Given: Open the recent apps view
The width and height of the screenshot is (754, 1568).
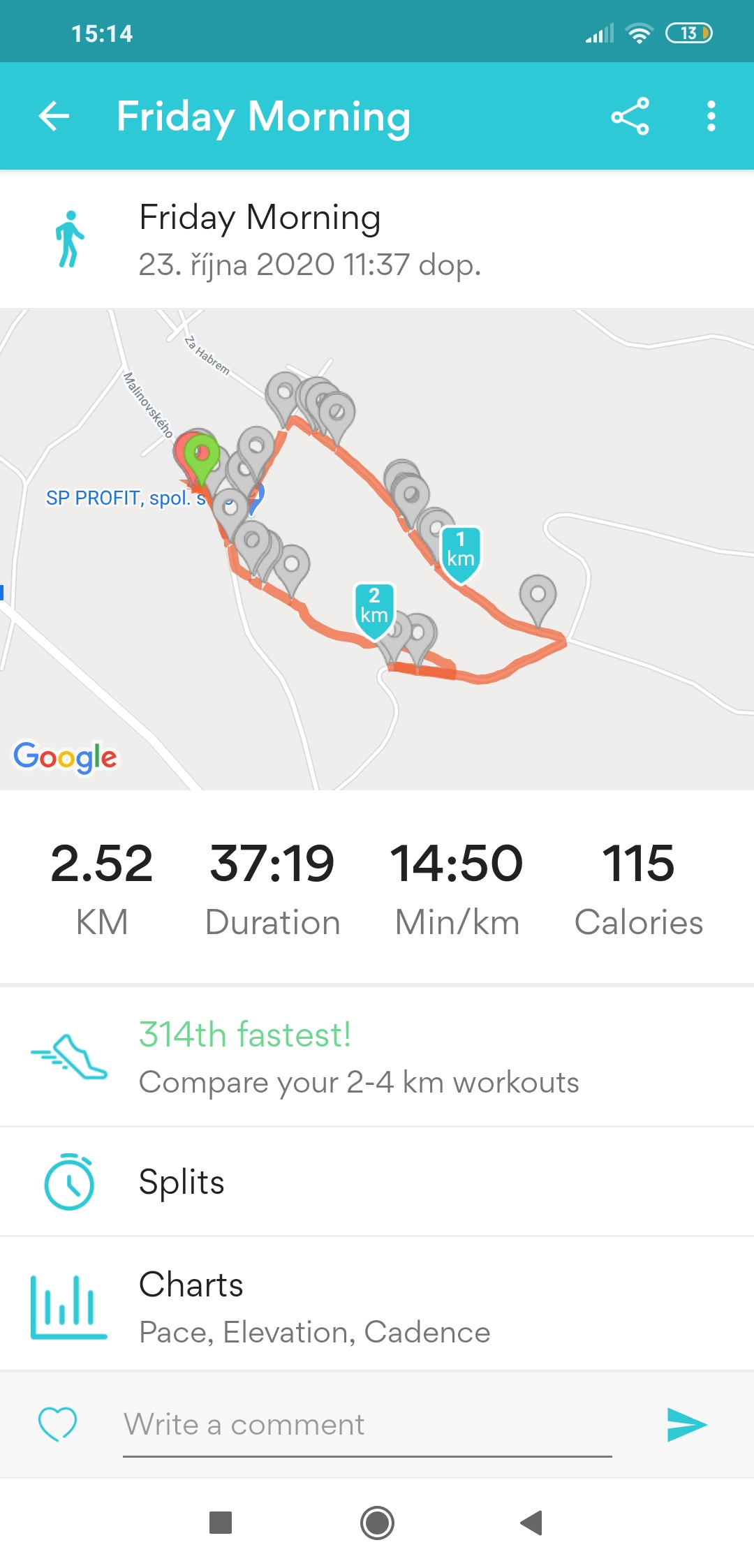Looking at the screenshot, I should 221,1523.
